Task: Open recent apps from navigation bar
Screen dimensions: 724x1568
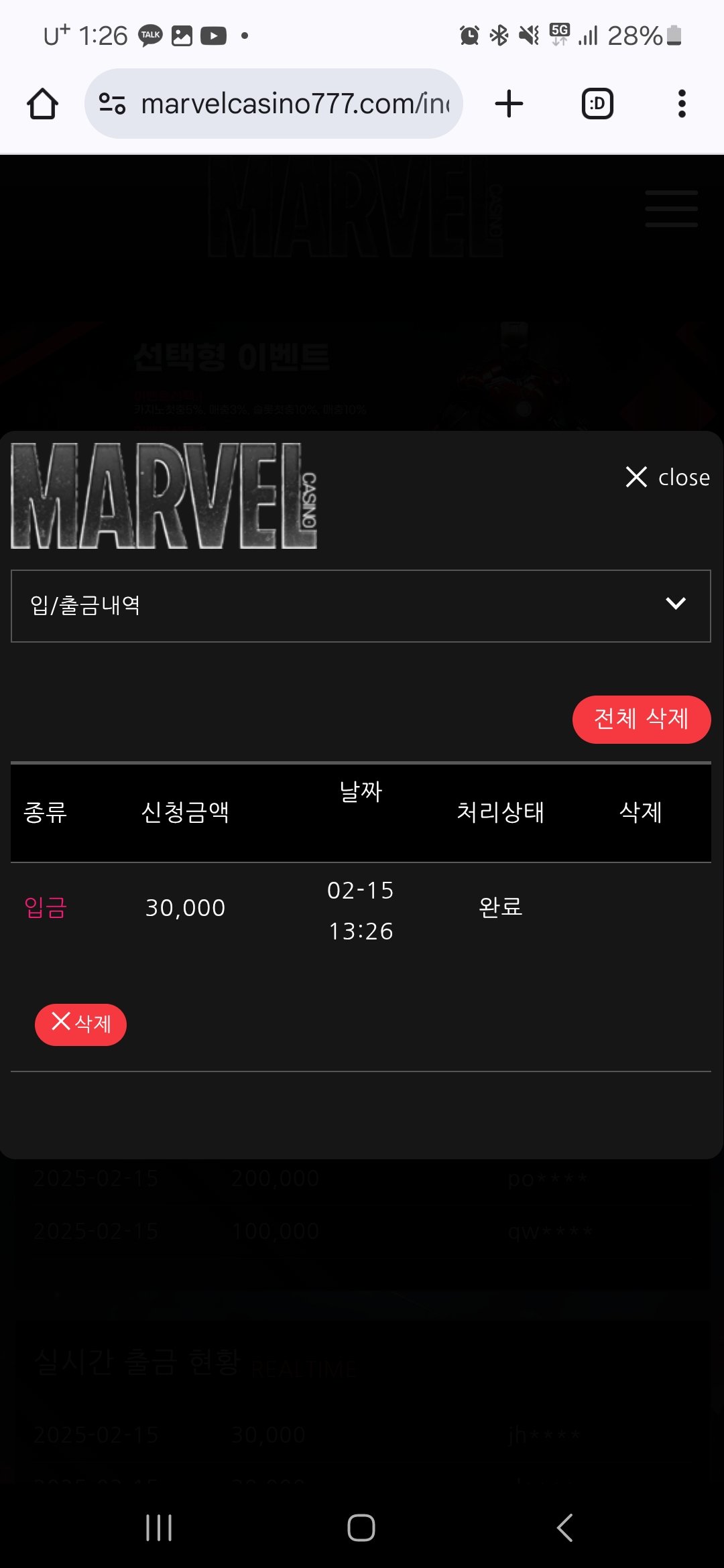Action: (x=159, y=1528)
